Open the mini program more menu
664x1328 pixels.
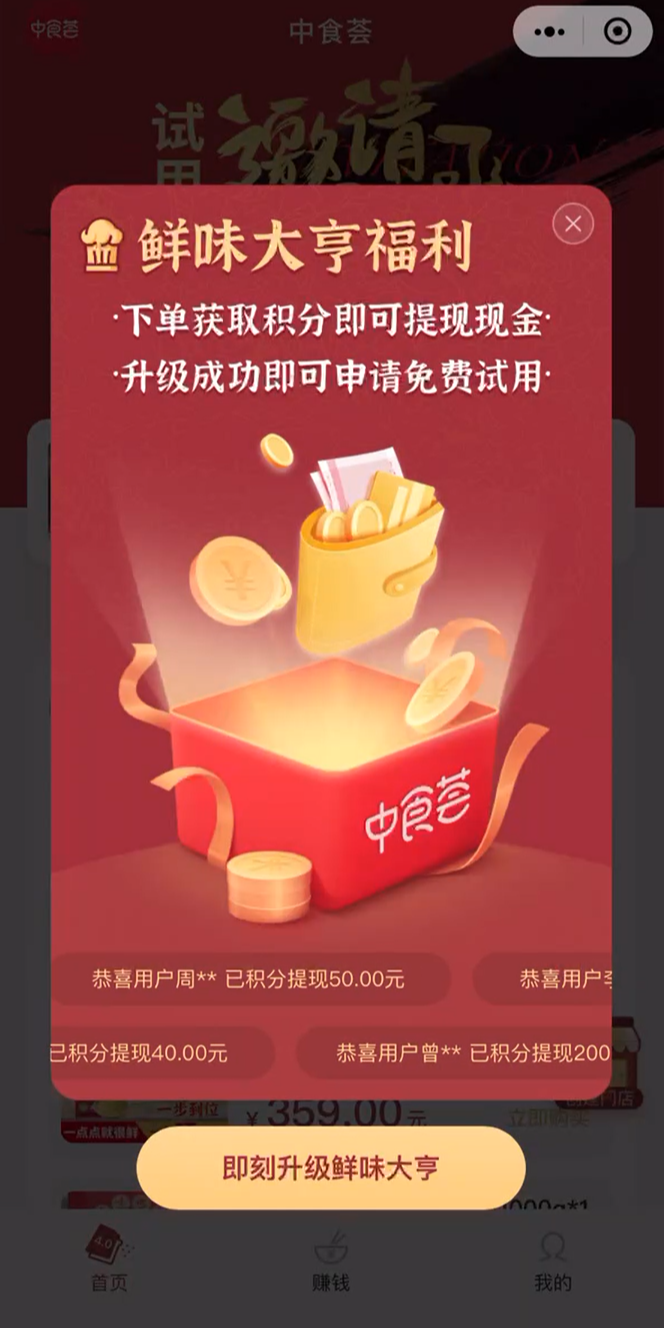click(x=550, y=32)
